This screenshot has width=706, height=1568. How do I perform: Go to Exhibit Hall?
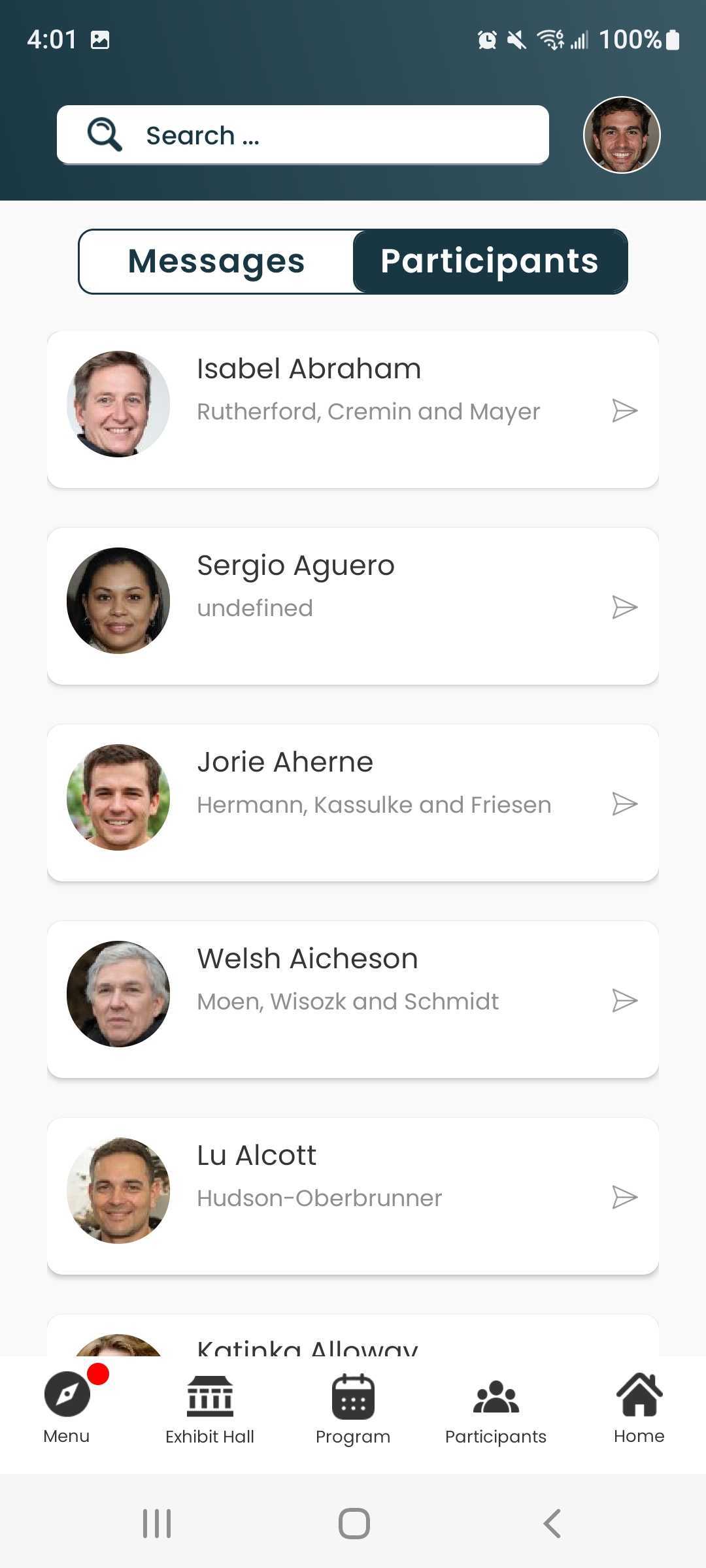[x=210, y=1408]
